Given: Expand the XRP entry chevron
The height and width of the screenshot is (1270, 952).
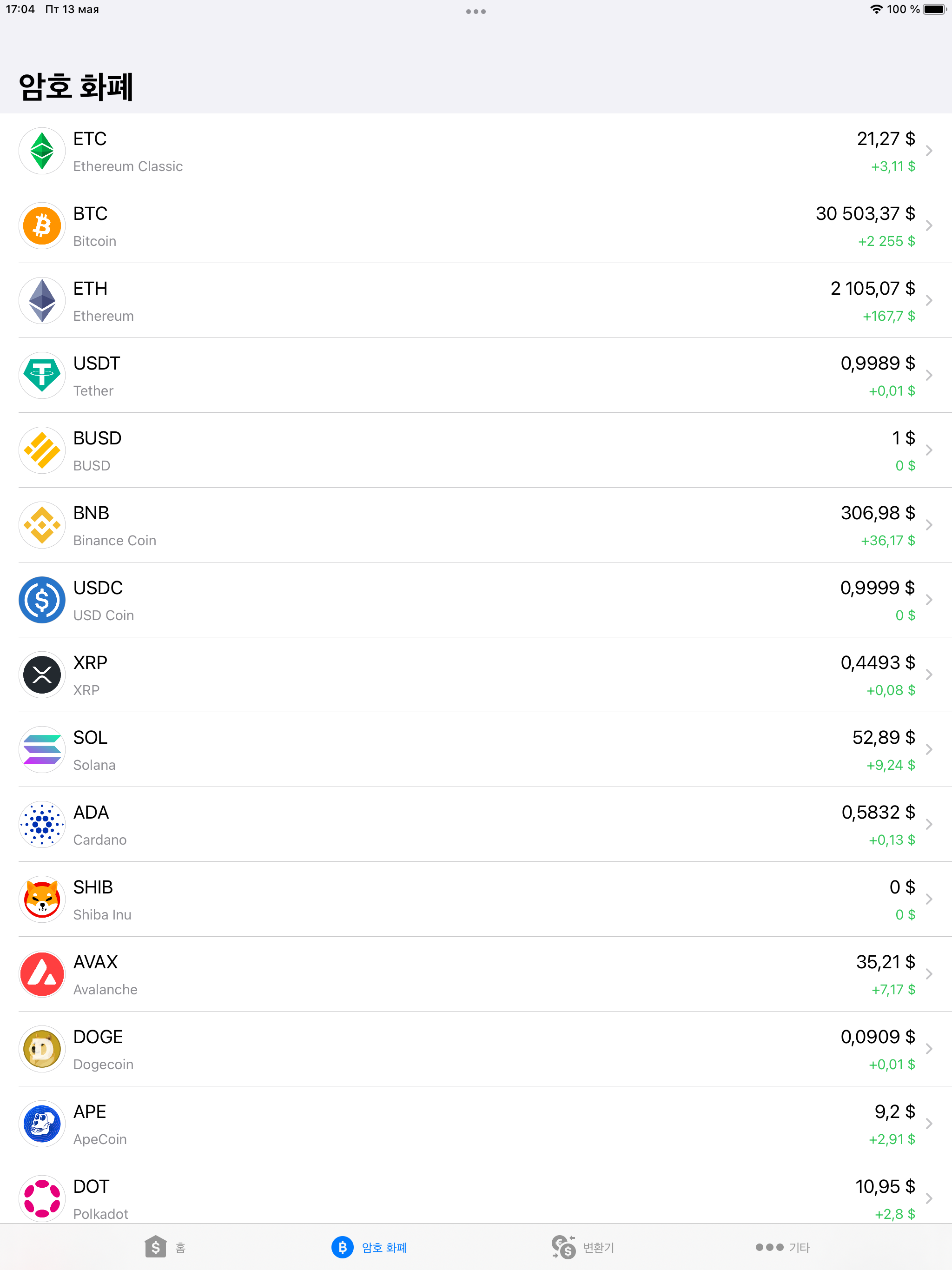Looking at the screenshot, I should click(930, 675).
